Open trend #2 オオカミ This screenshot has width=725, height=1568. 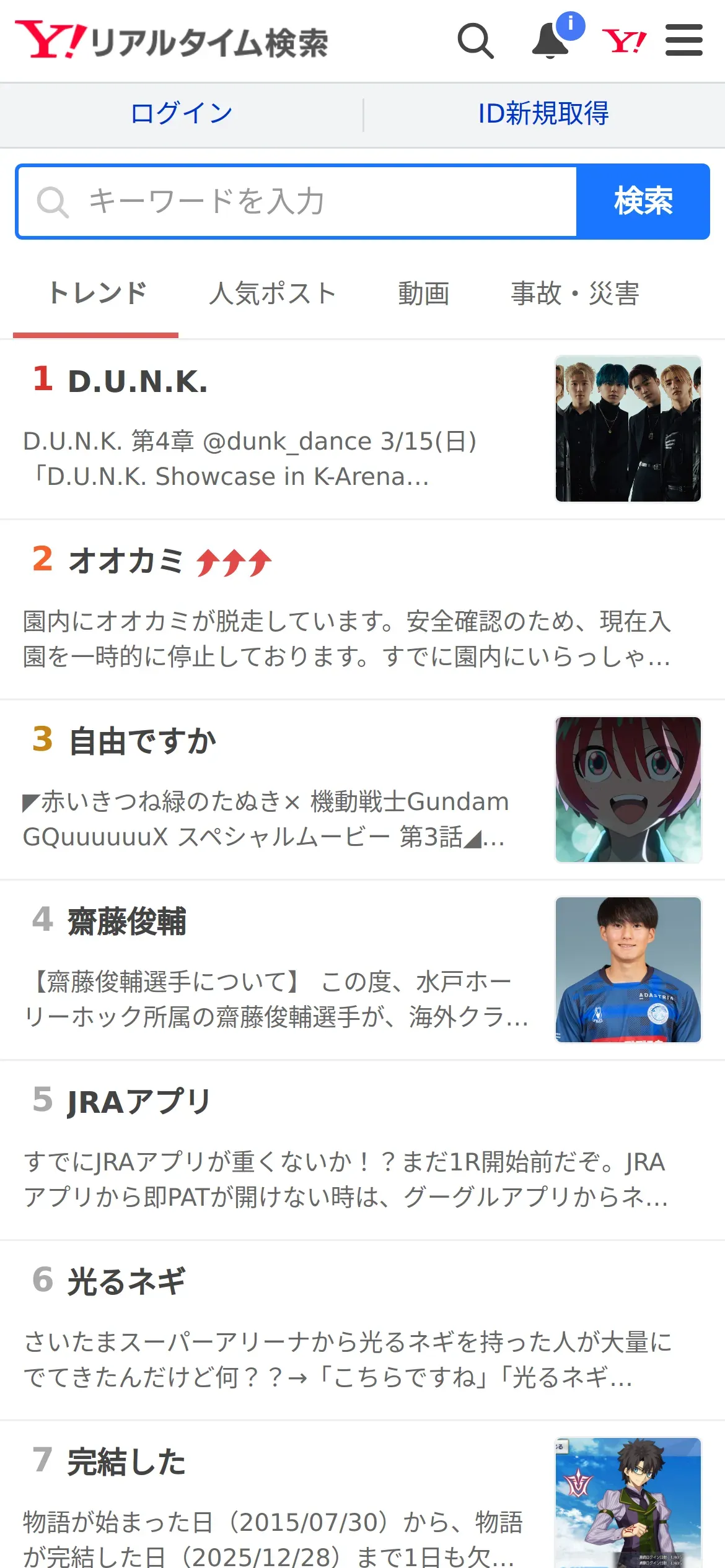tap(126, 561)
